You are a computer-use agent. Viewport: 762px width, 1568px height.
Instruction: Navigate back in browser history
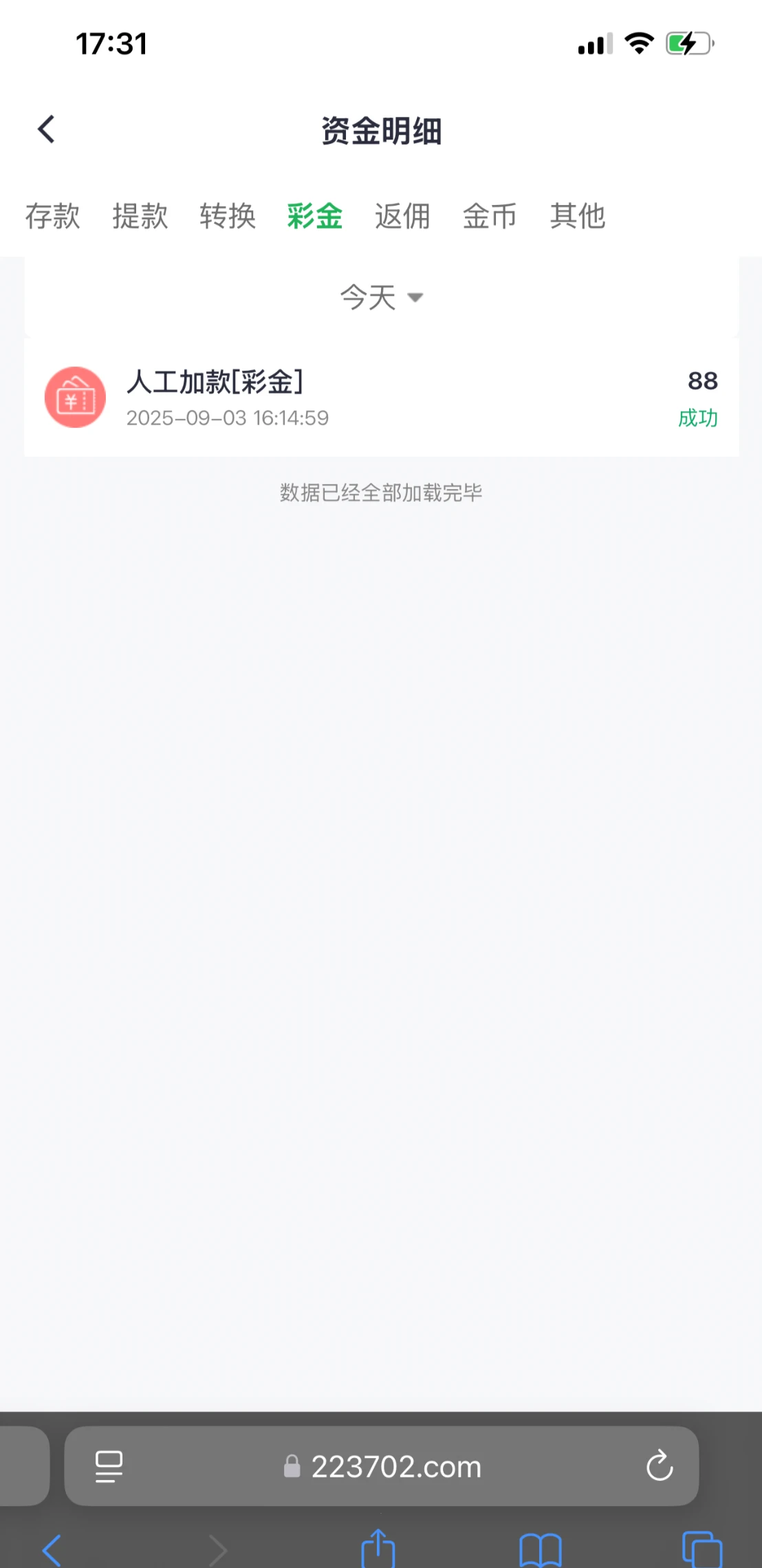point(52,1549)
